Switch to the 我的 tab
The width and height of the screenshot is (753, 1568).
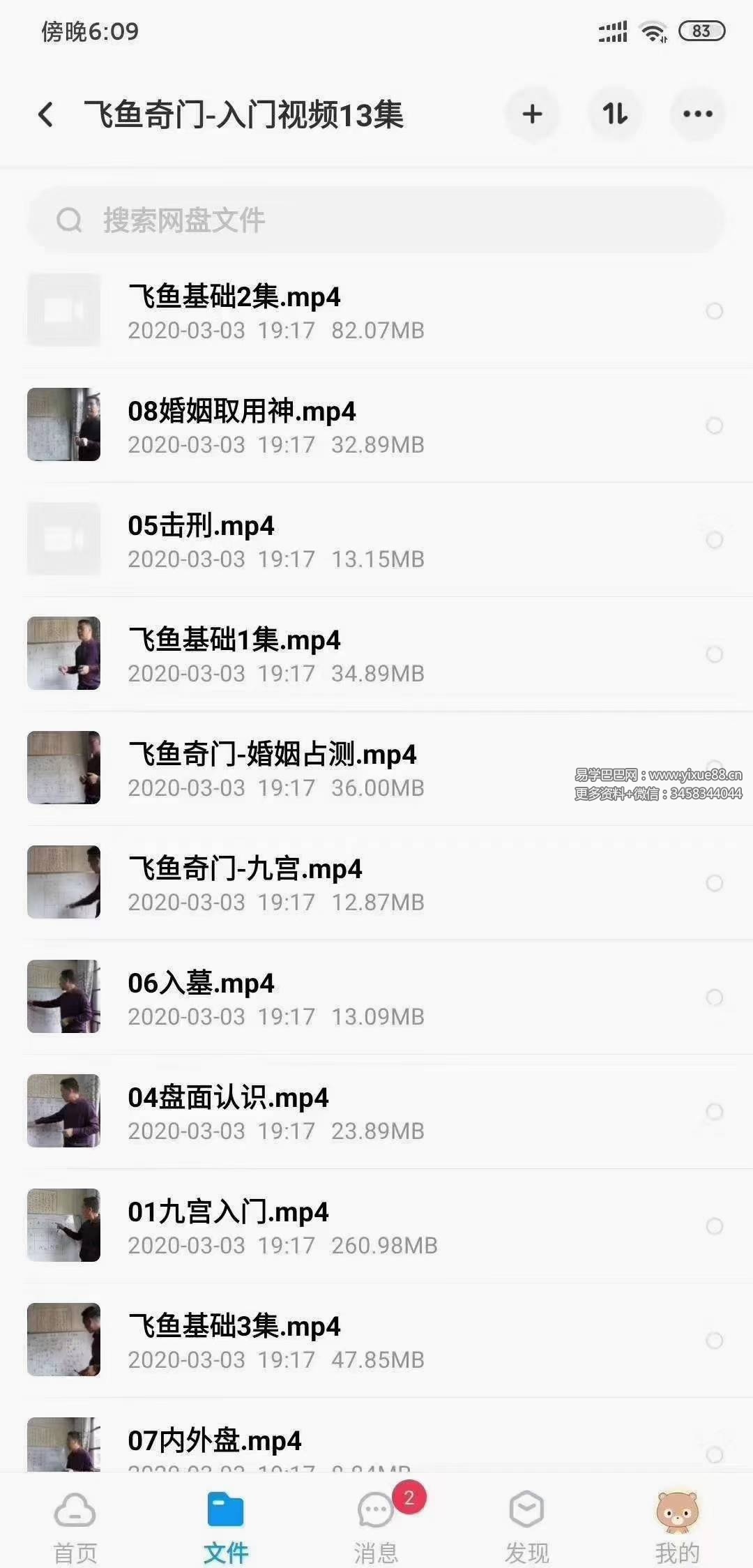pyautogui.click(x=677, y=1527)
